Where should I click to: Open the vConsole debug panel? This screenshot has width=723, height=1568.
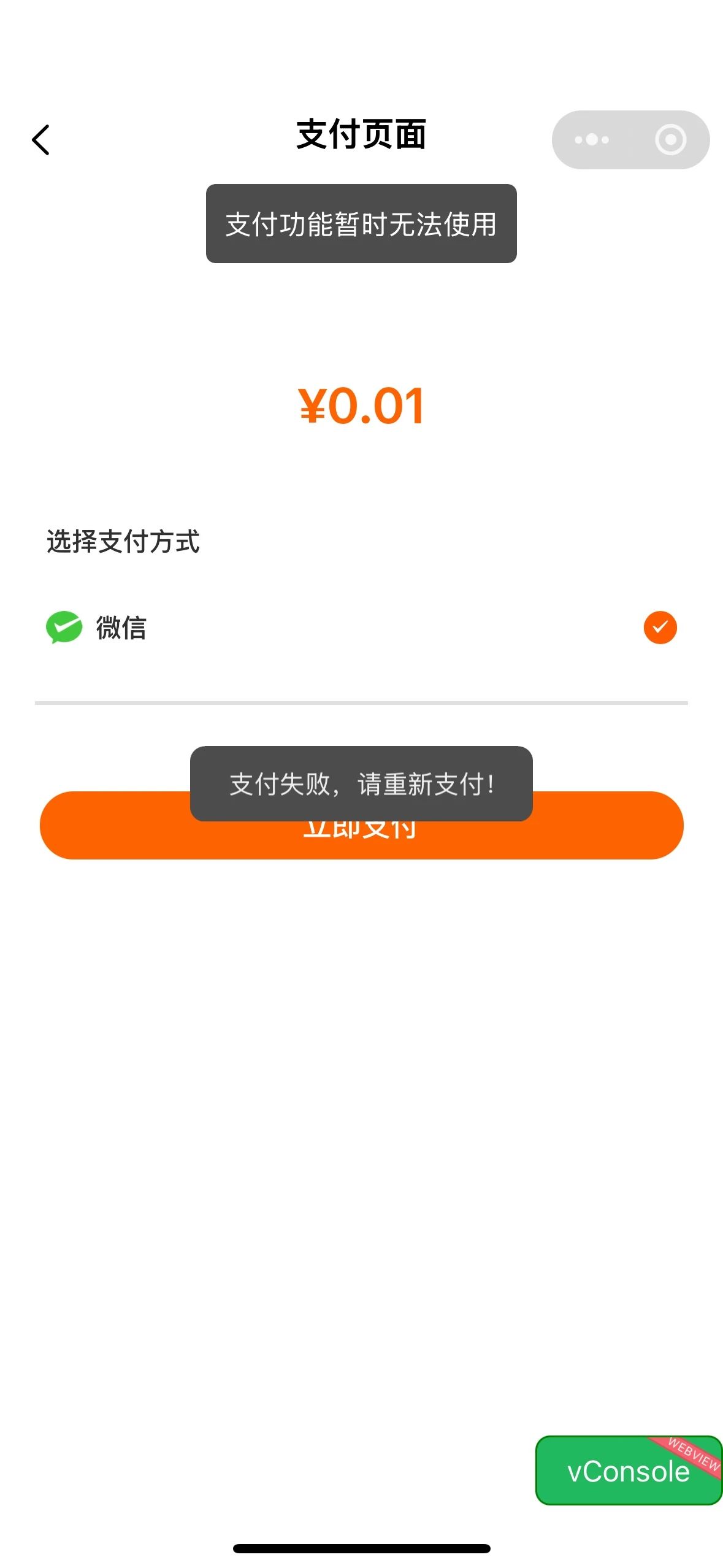[629, 1470]
